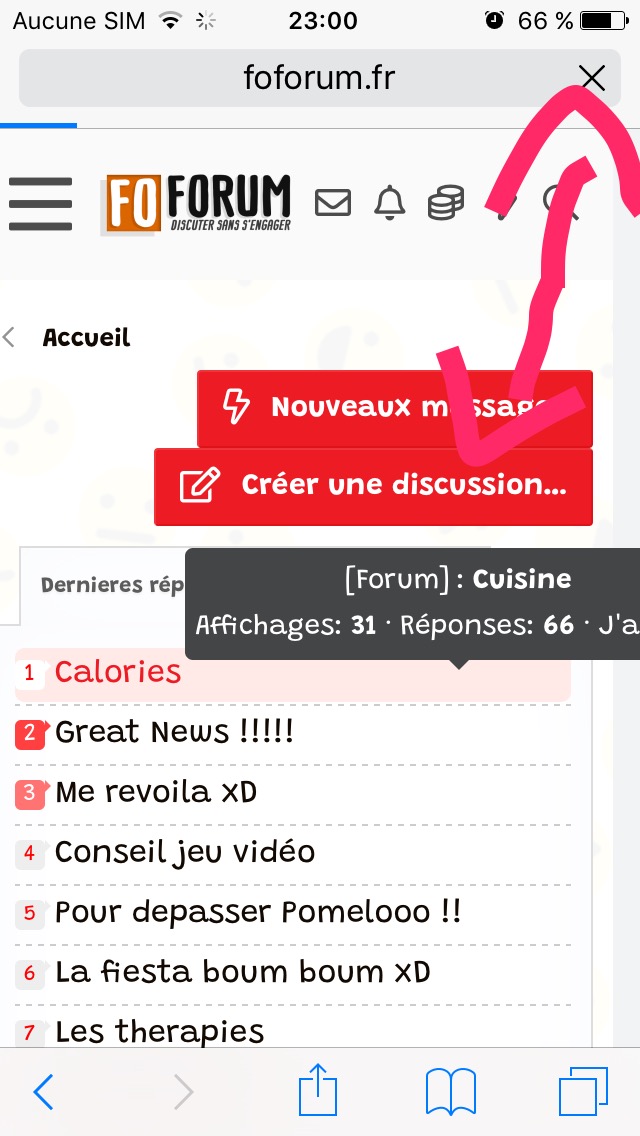
Task: Open Pour depasser Pomelooo !! thread
Action: (x=257, y=912)
